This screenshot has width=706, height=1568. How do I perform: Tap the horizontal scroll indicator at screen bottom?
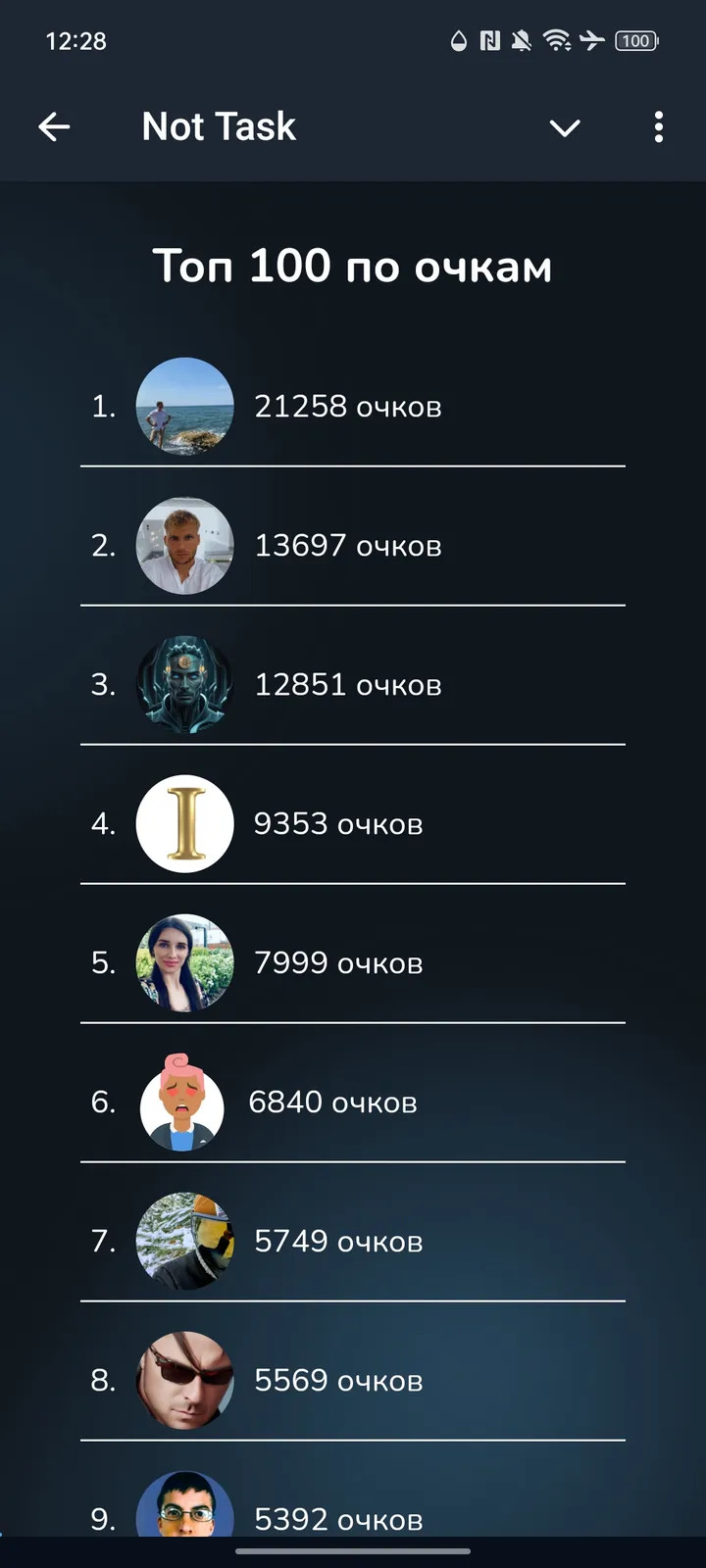pyautogui.click(x=353, y=1551)
